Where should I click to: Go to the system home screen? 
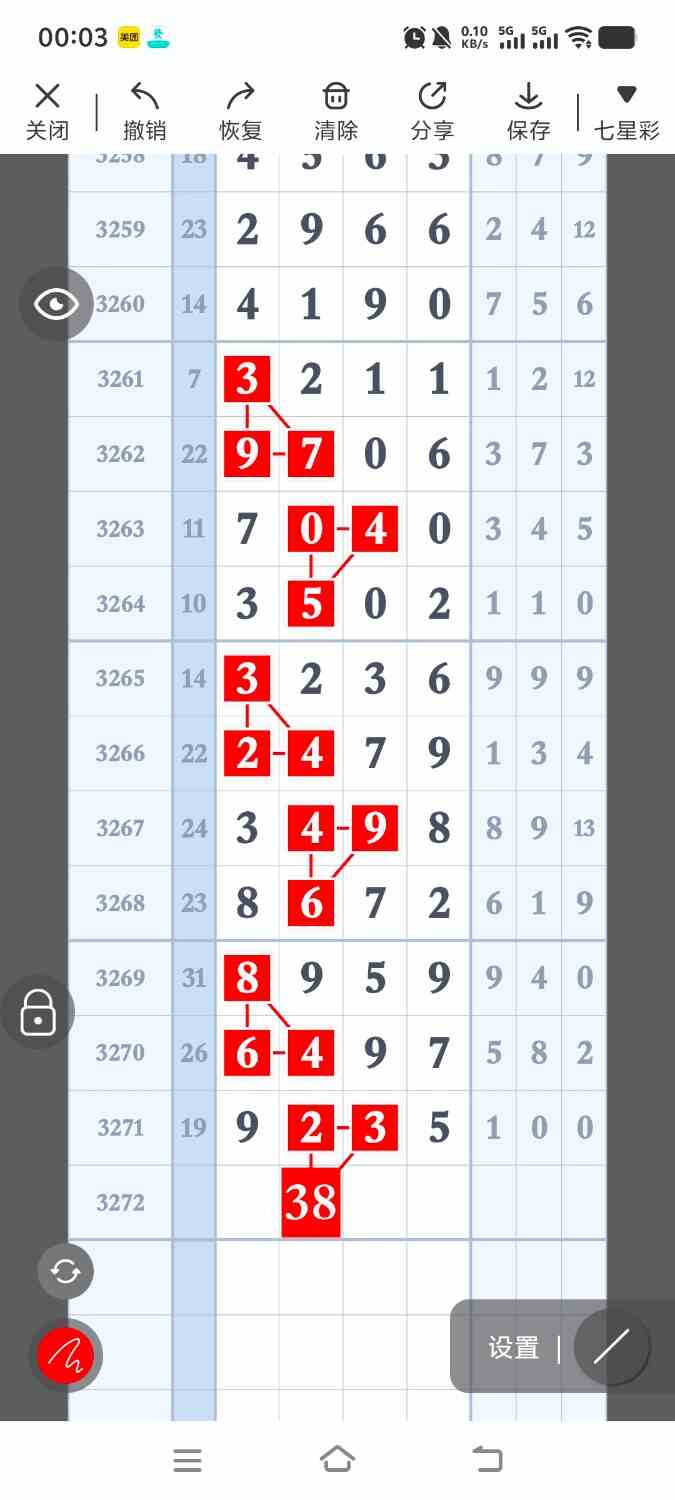(338, 1460)
